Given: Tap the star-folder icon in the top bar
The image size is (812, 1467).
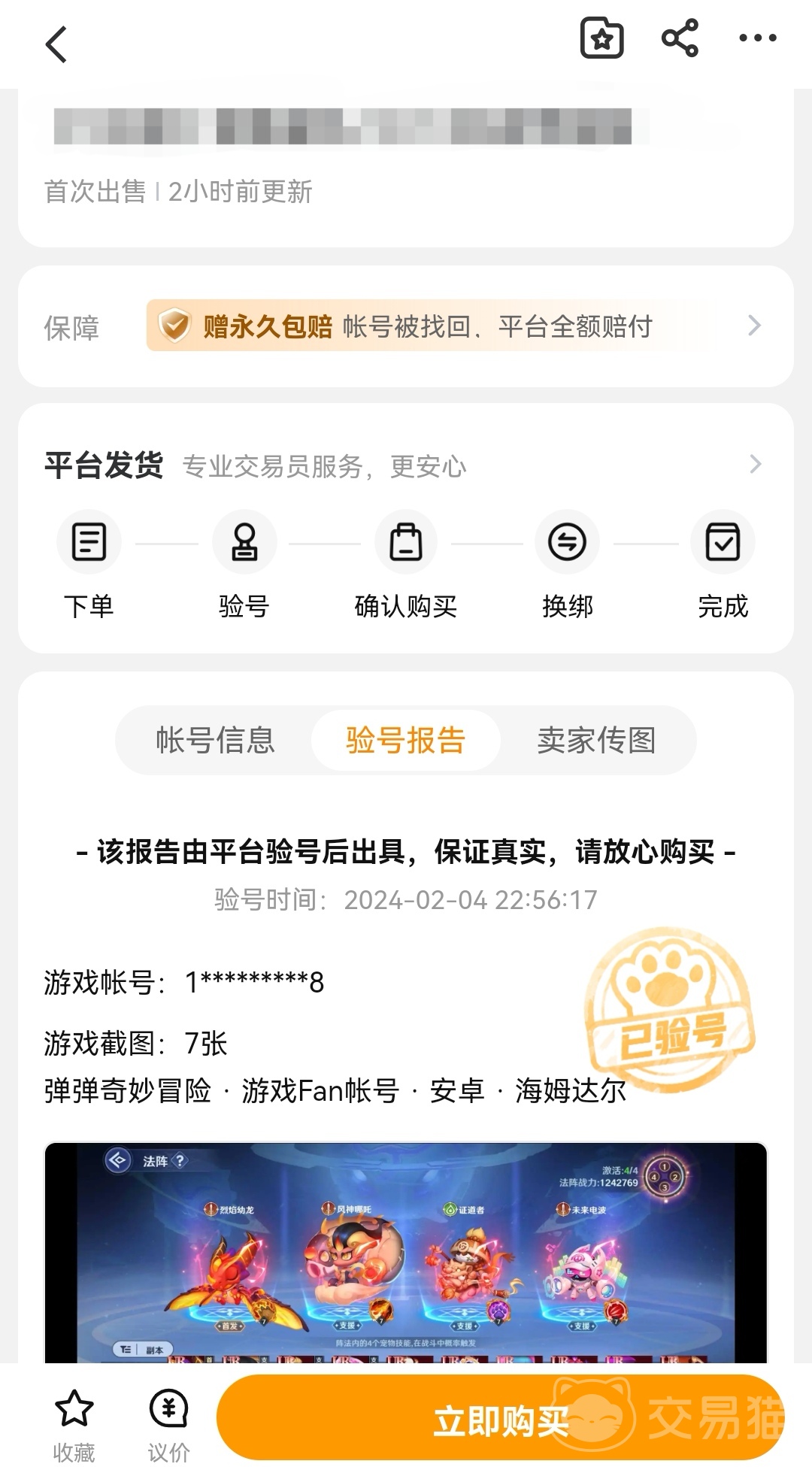Looking at the screenshot, I should [601, 38].
